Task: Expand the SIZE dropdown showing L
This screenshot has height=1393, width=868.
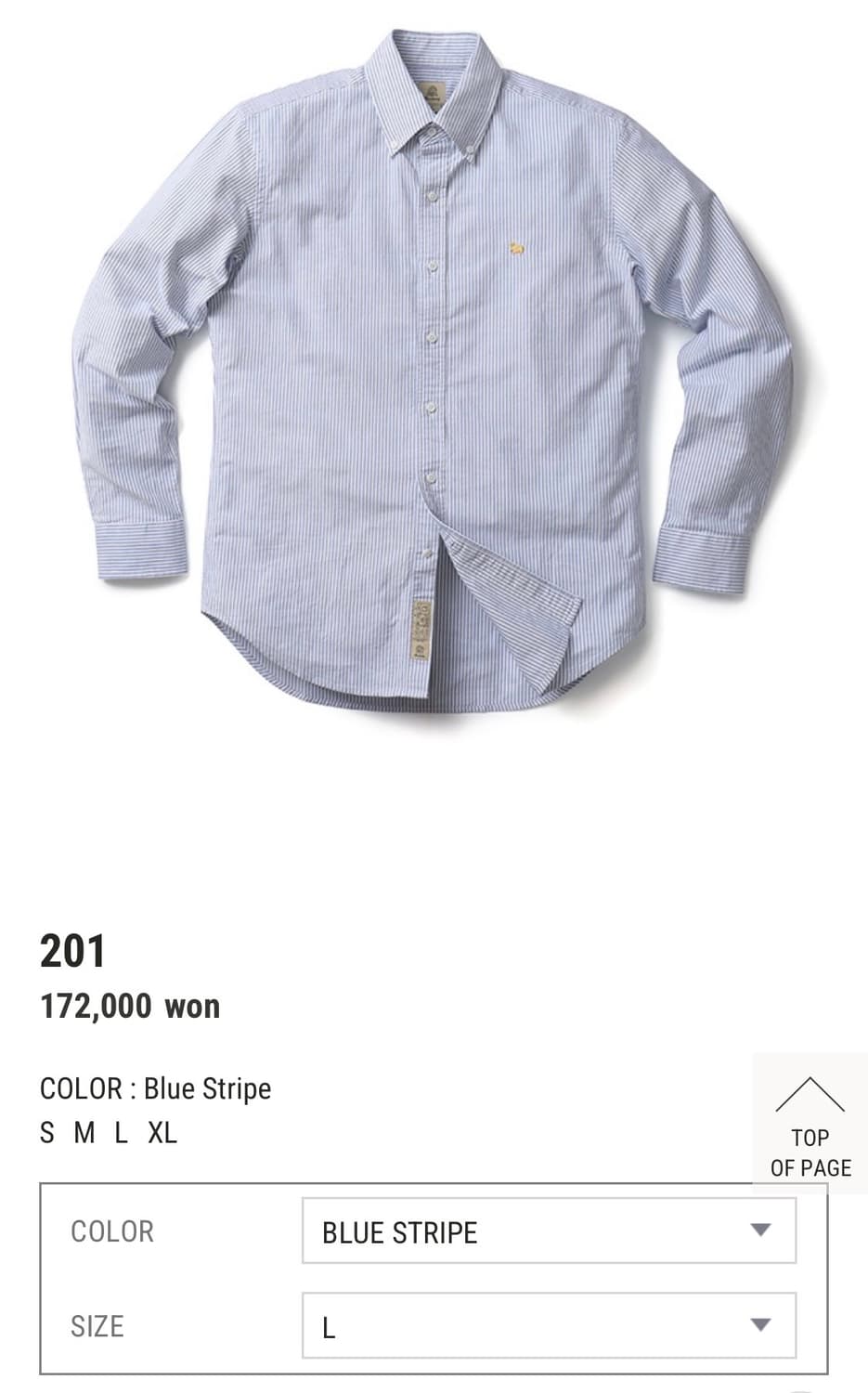Action: pyautogui.click(x=549, y=1325)
